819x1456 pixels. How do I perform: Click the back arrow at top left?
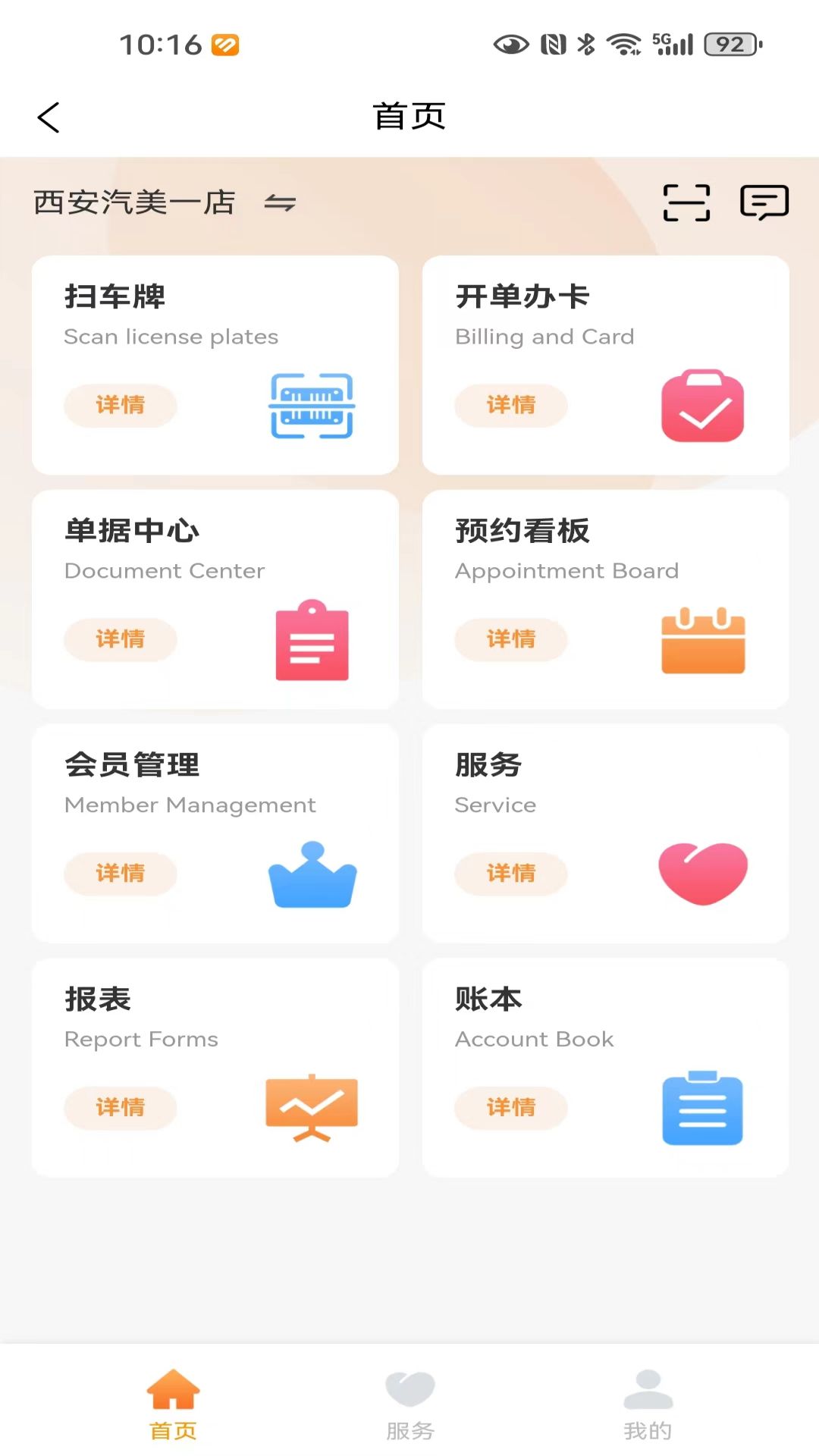coord(49,117)
